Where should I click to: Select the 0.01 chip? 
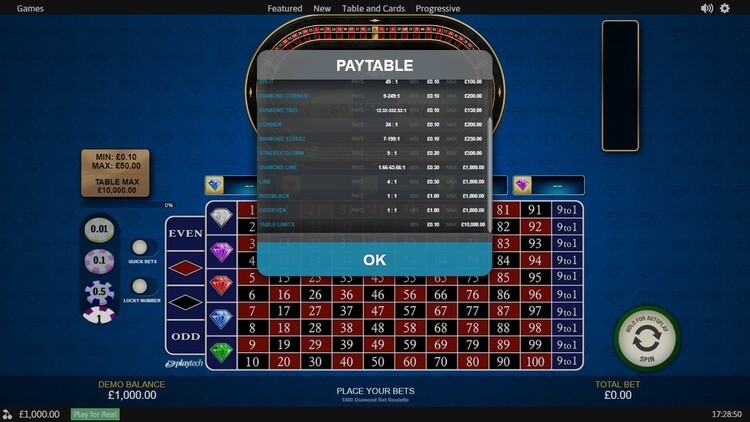point(98,230)
